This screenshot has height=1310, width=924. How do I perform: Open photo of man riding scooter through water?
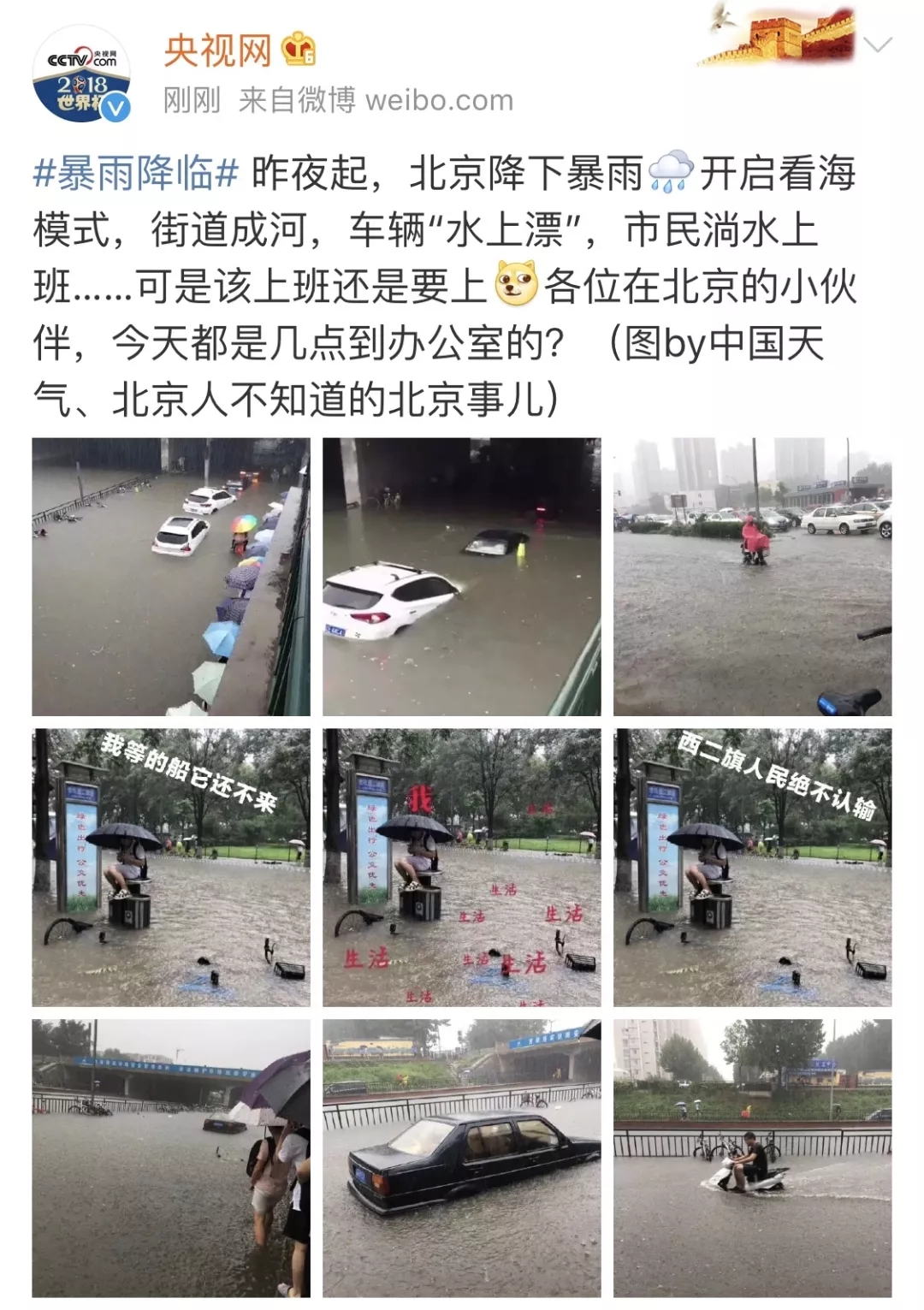pyautogui.click(x=752, y=1158)
